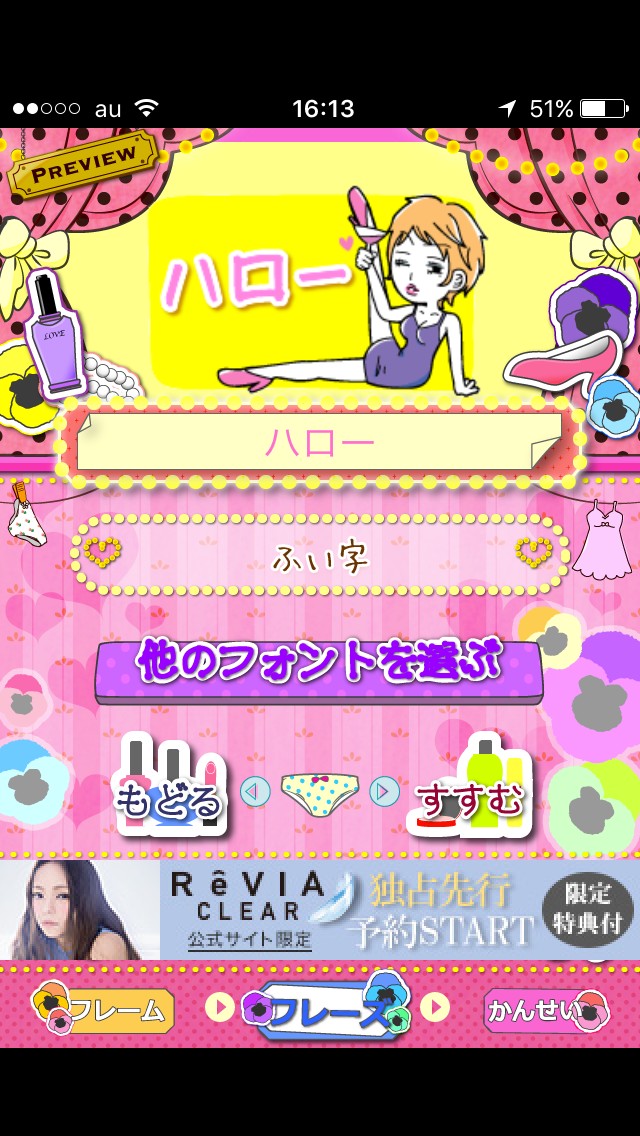Proceed with the すすむ button
Image resolution: width=640 pixels, height=1136 pixels.
(x=470, y=799)
